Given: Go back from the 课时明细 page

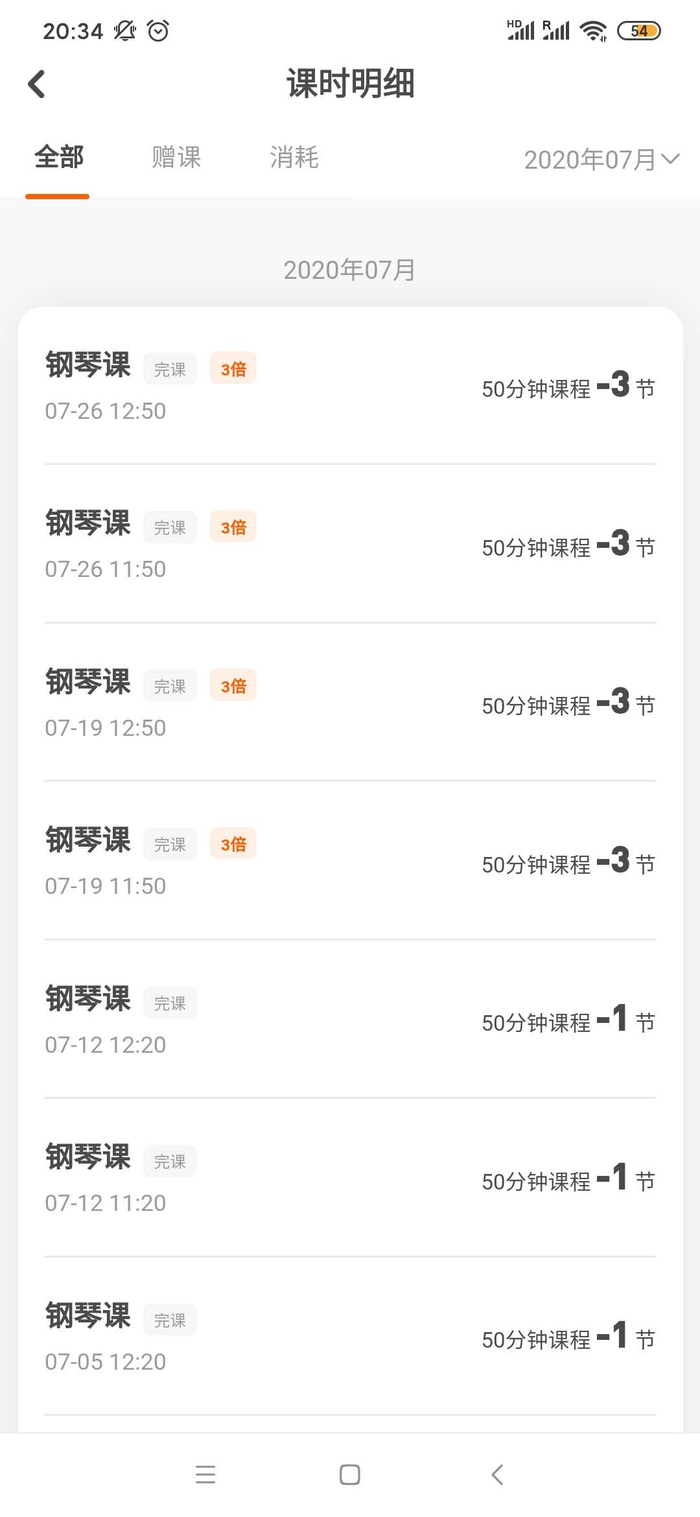Looking at the screenshot, I should tap(37, 84).
